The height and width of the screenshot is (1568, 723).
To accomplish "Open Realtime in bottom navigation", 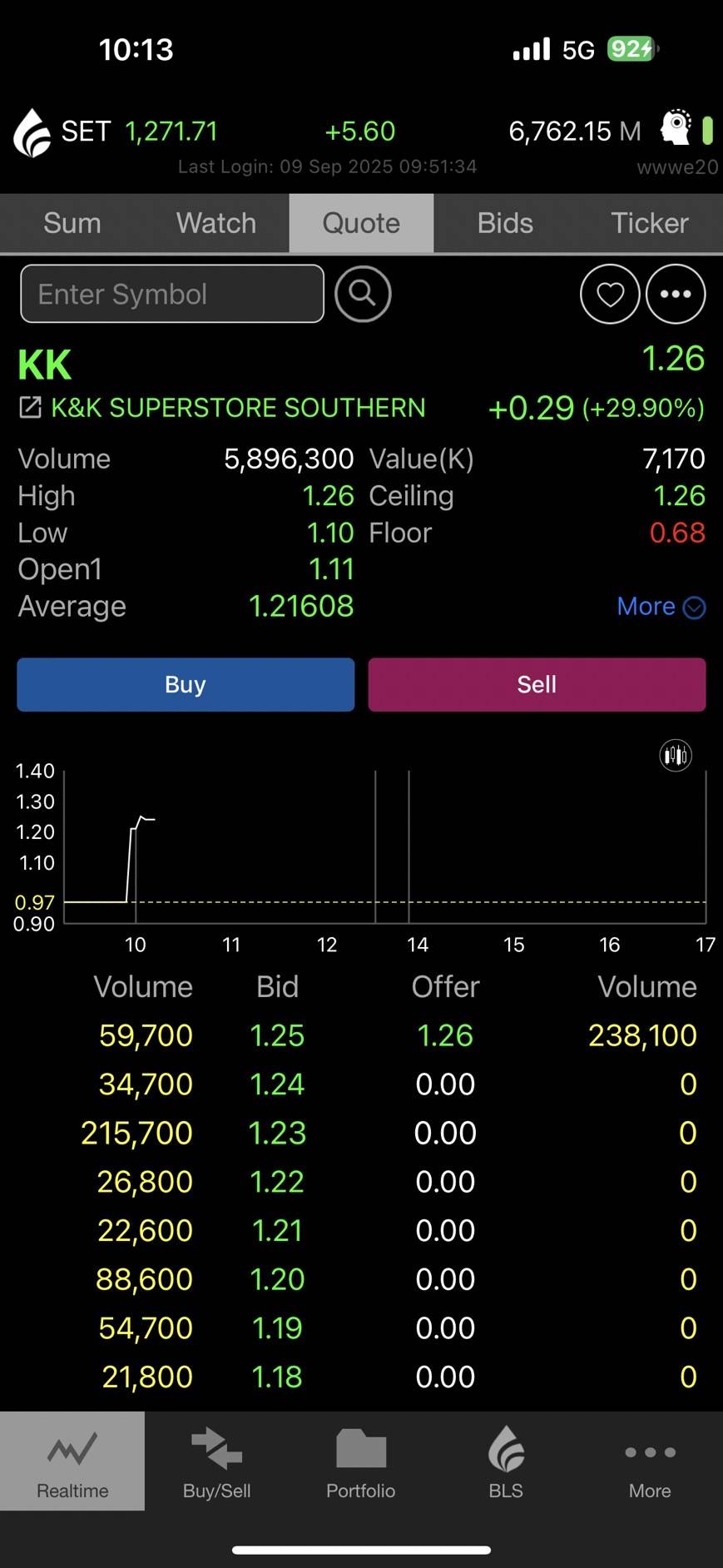I will coord(72,1461).
